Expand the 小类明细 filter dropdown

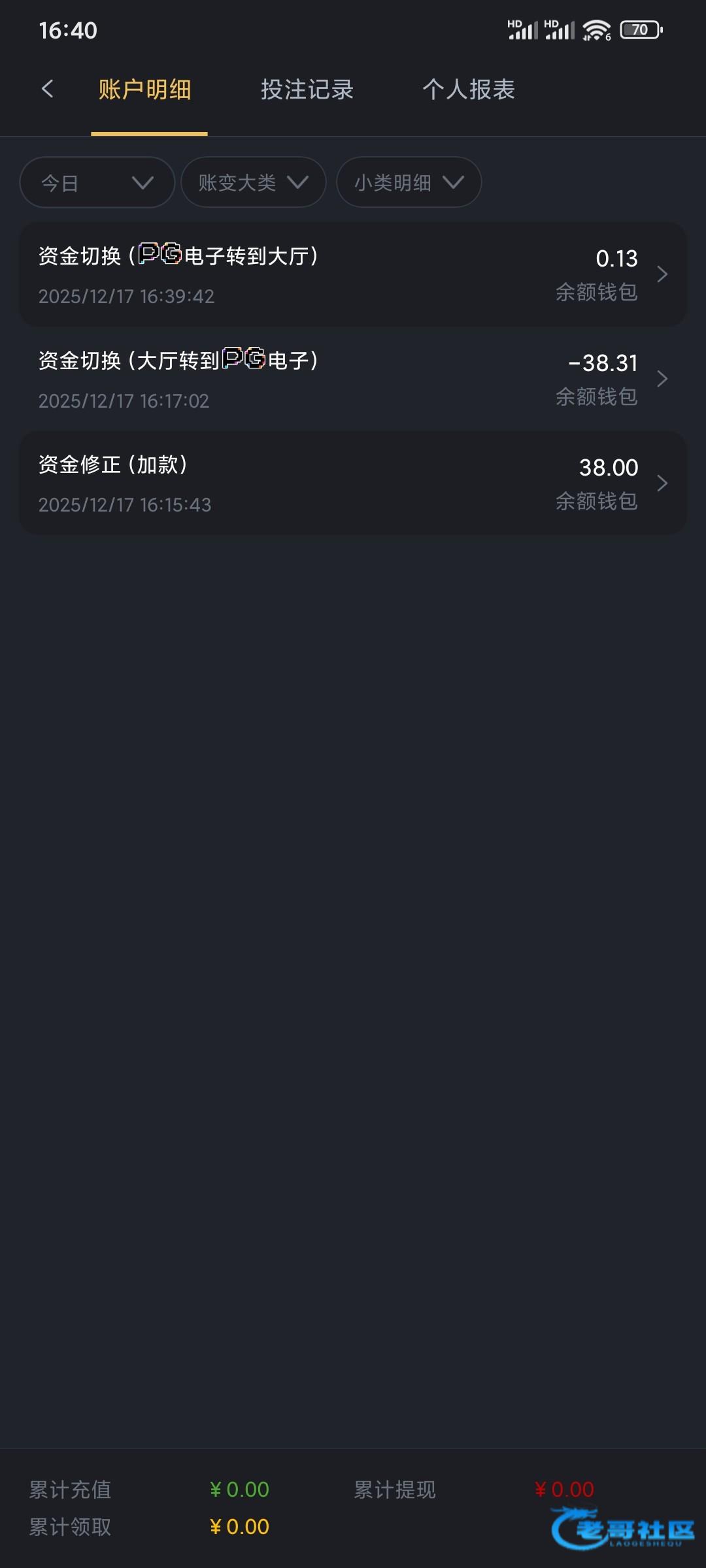pos(409,182)
